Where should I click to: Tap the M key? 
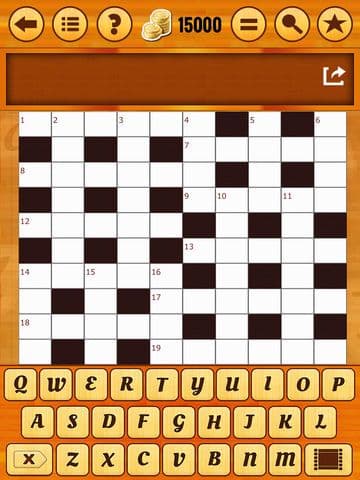point(285,459)
